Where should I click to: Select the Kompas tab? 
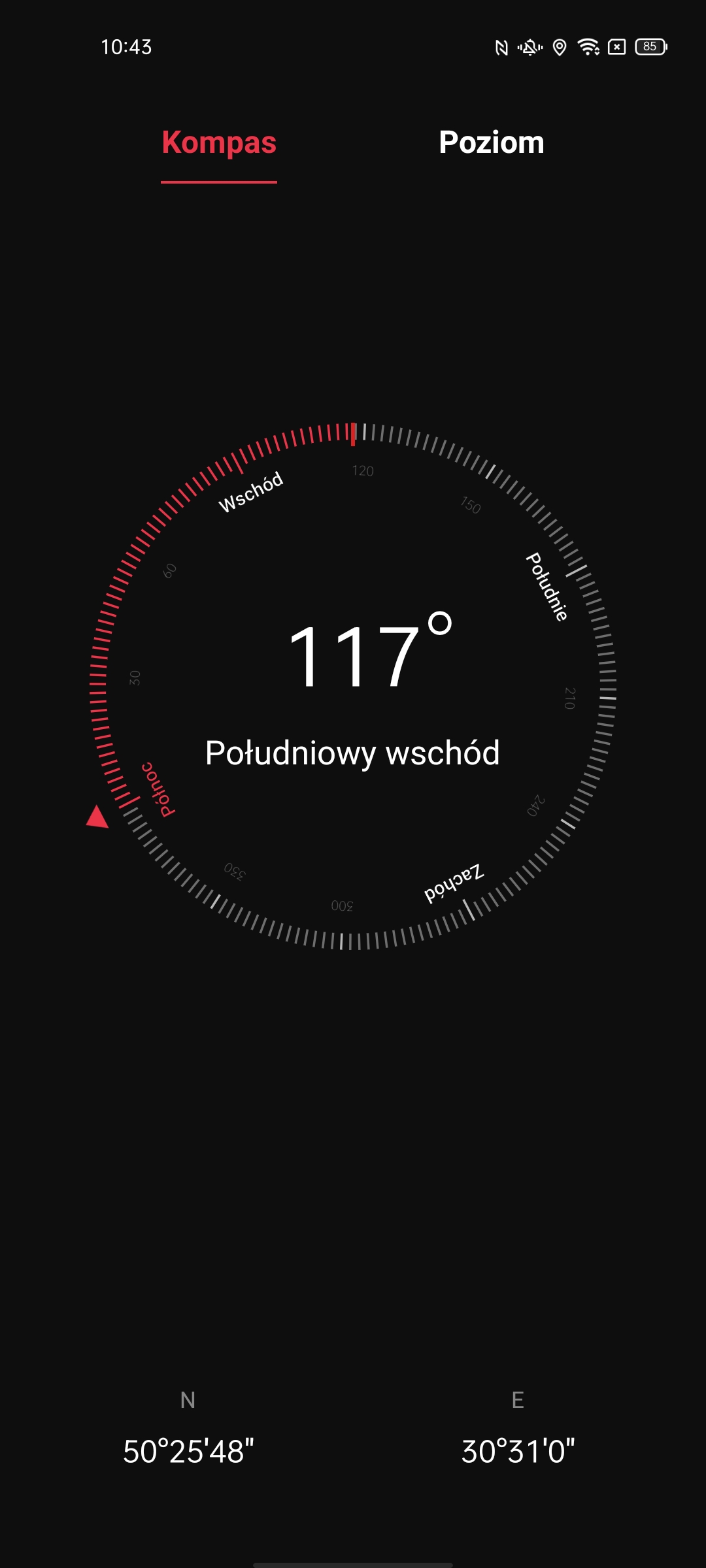(219, 142)
